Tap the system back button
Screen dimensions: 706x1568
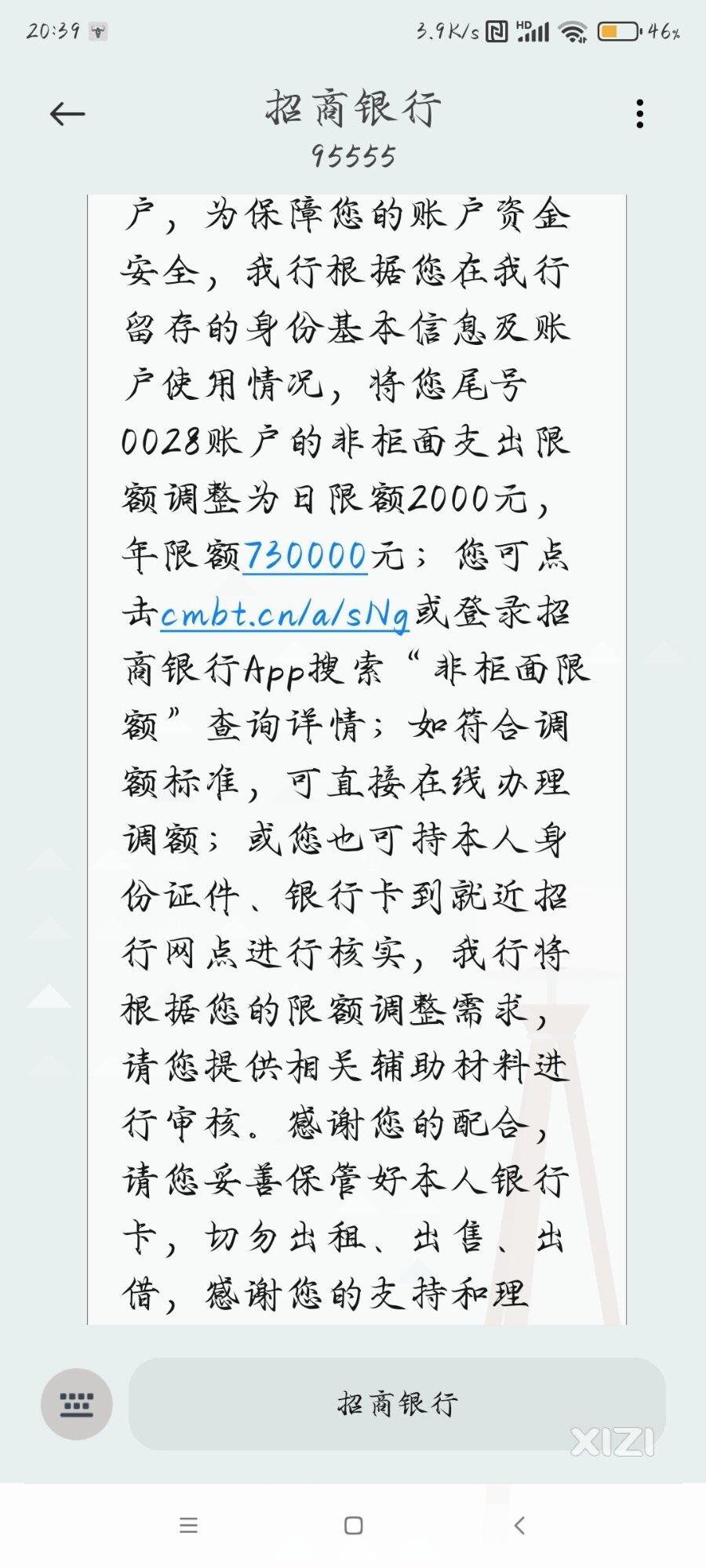click(x=519, y=1525)
